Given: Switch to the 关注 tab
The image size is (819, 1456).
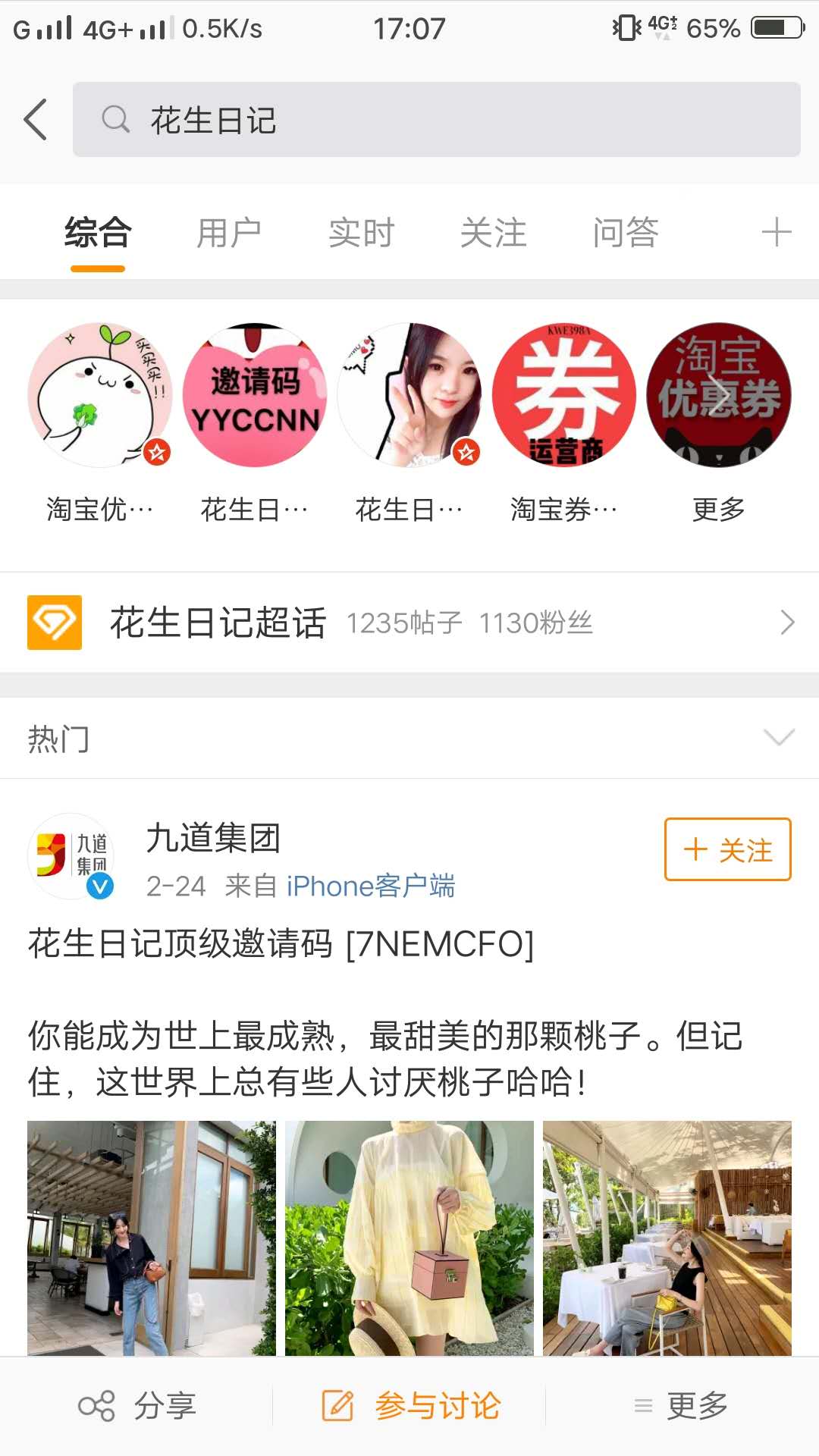Looking at the screenshot, I should (494, 233).
